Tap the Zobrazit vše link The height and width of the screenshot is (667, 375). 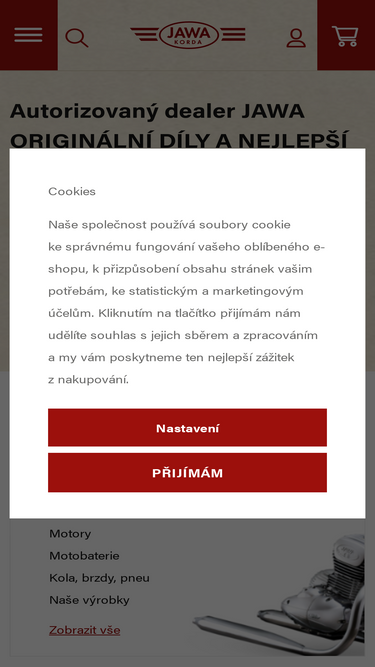pos(85,630)
